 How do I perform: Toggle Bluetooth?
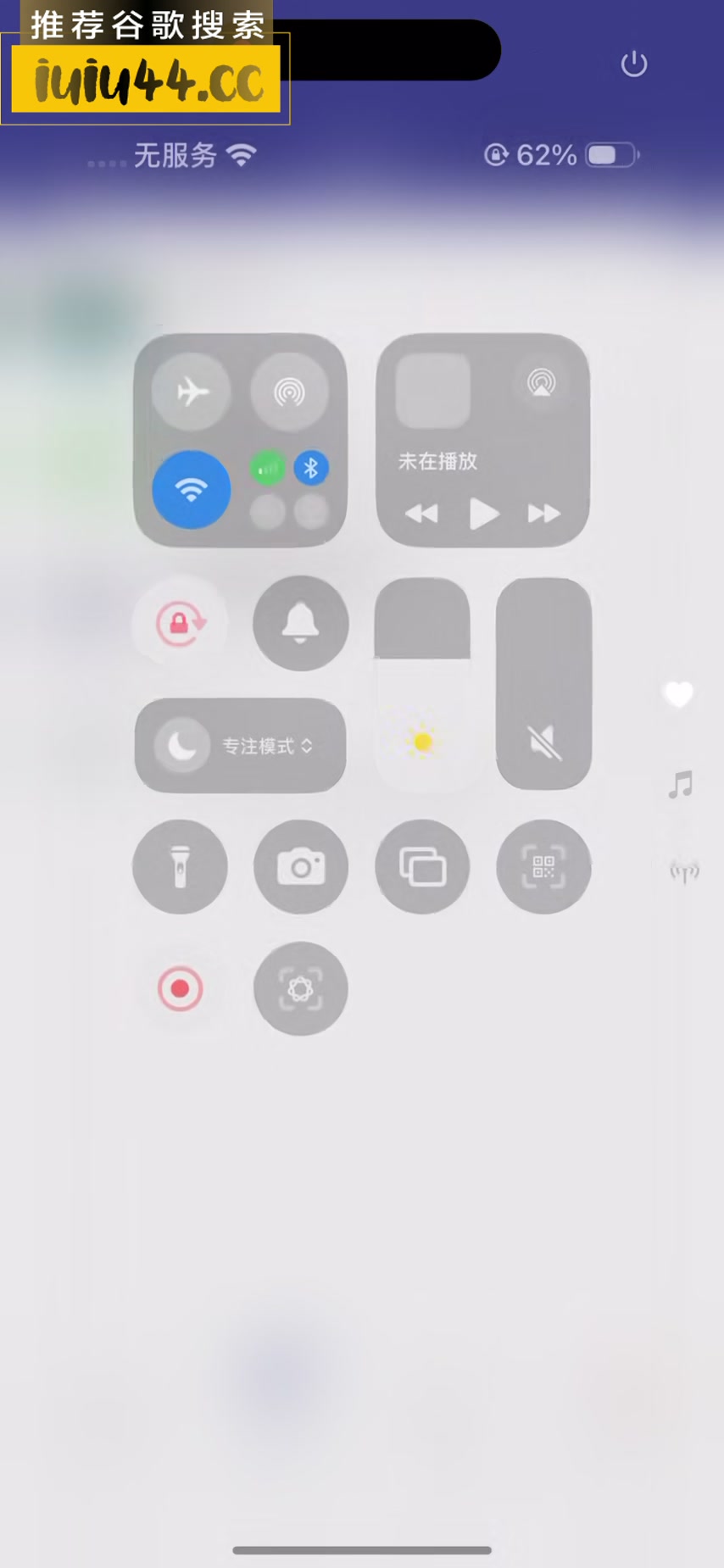click(311, 468)
